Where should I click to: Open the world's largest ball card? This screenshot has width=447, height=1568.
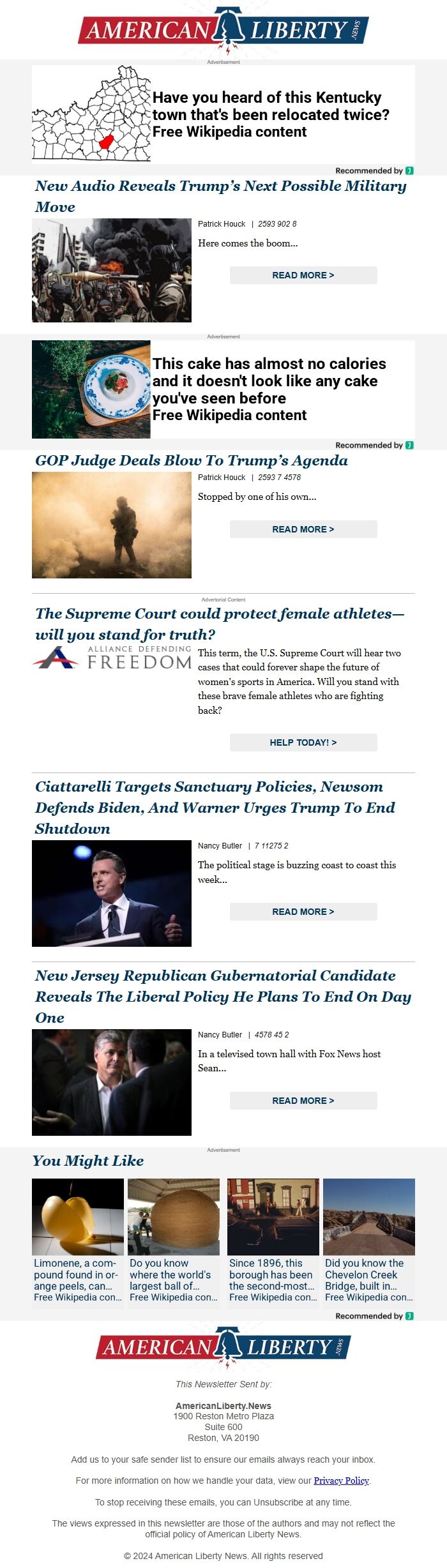174,1242
